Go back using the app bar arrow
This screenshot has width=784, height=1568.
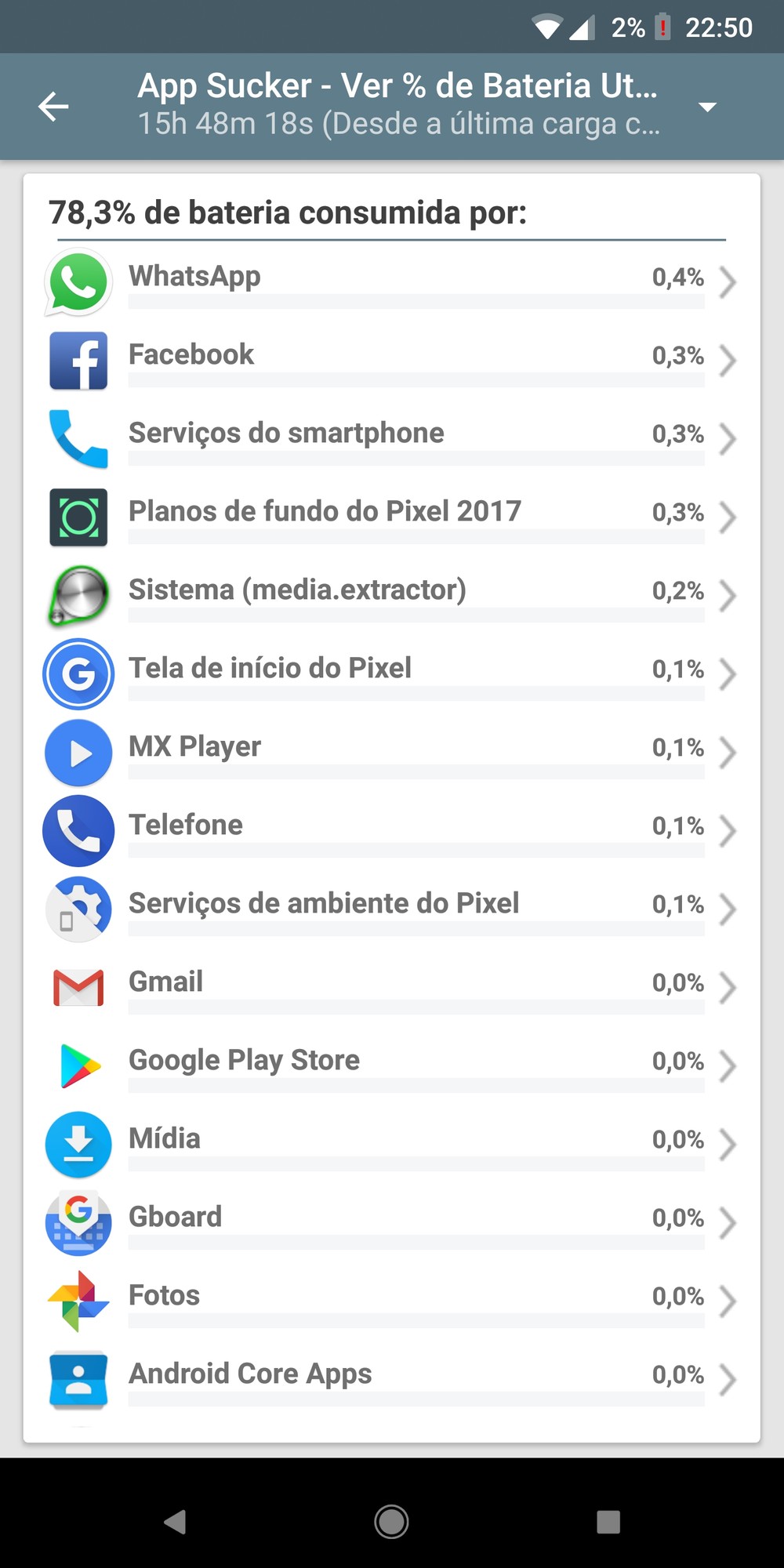53,107
